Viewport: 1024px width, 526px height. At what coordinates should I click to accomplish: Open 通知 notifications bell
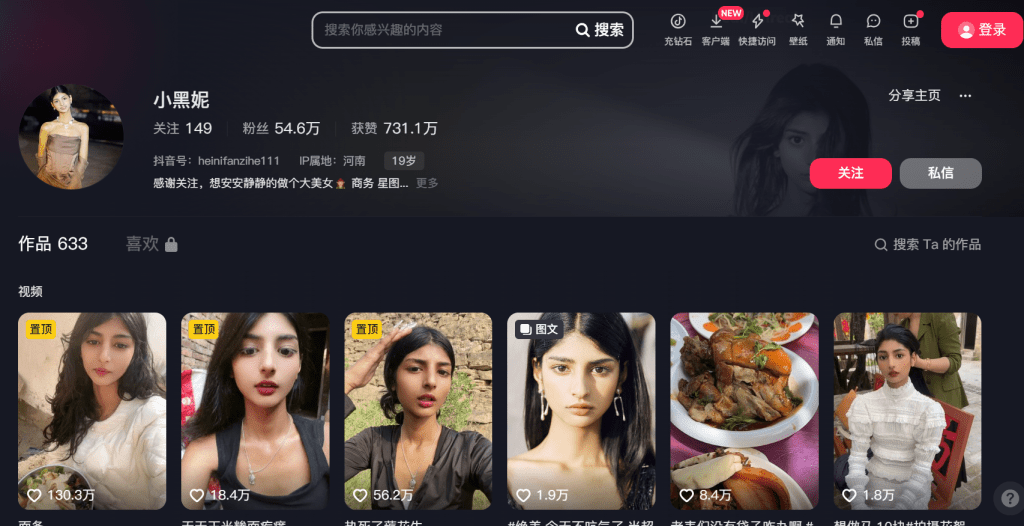pos(835,28)
